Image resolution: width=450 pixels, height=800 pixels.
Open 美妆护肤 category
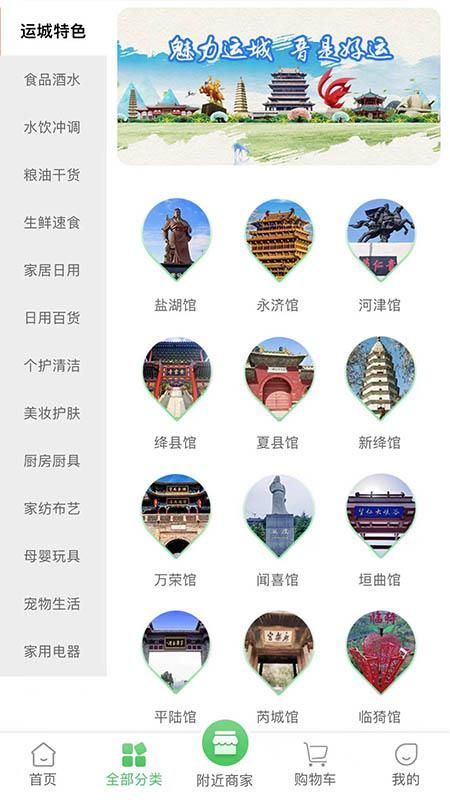(x=52, y=413)
